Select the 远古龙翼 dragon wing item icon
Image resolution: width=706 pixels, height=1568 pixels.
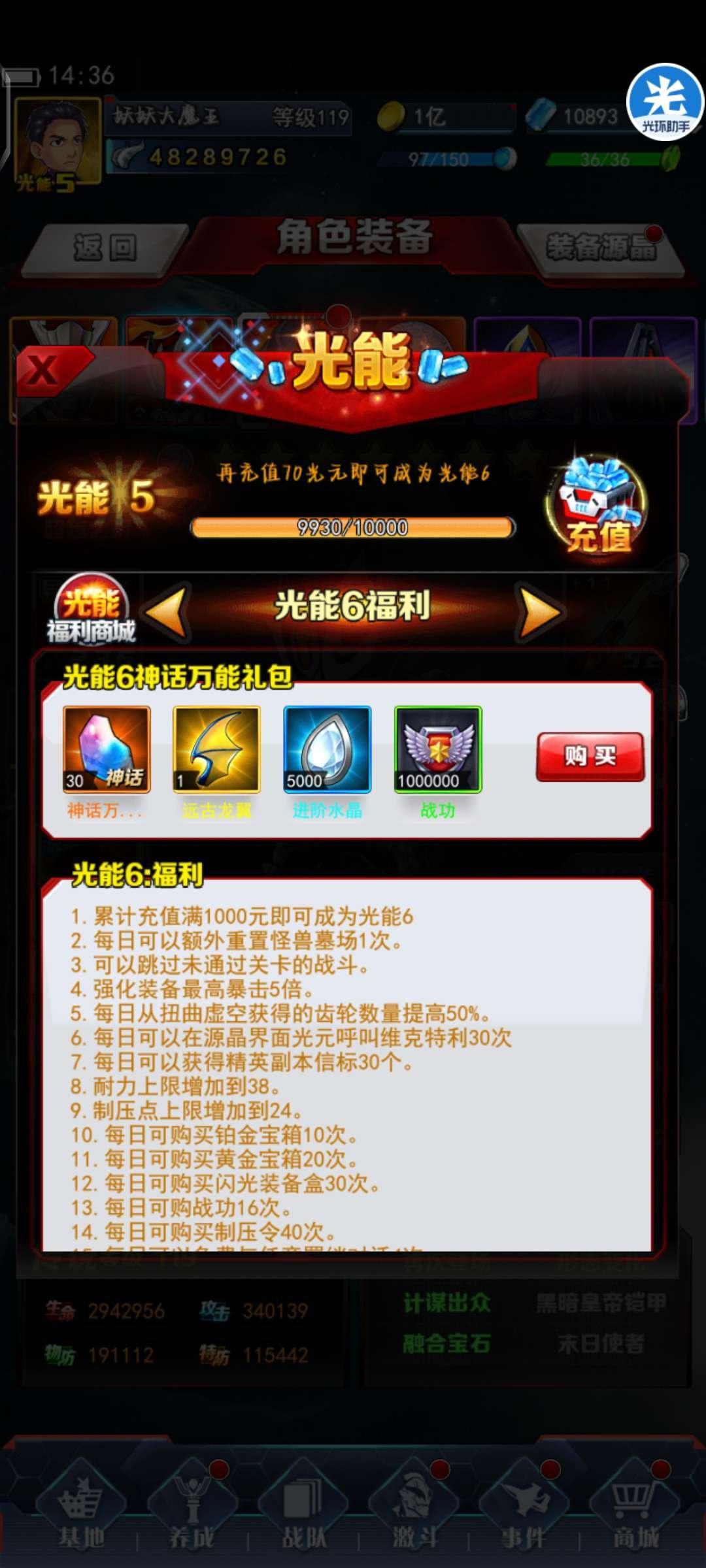[216, 749]
